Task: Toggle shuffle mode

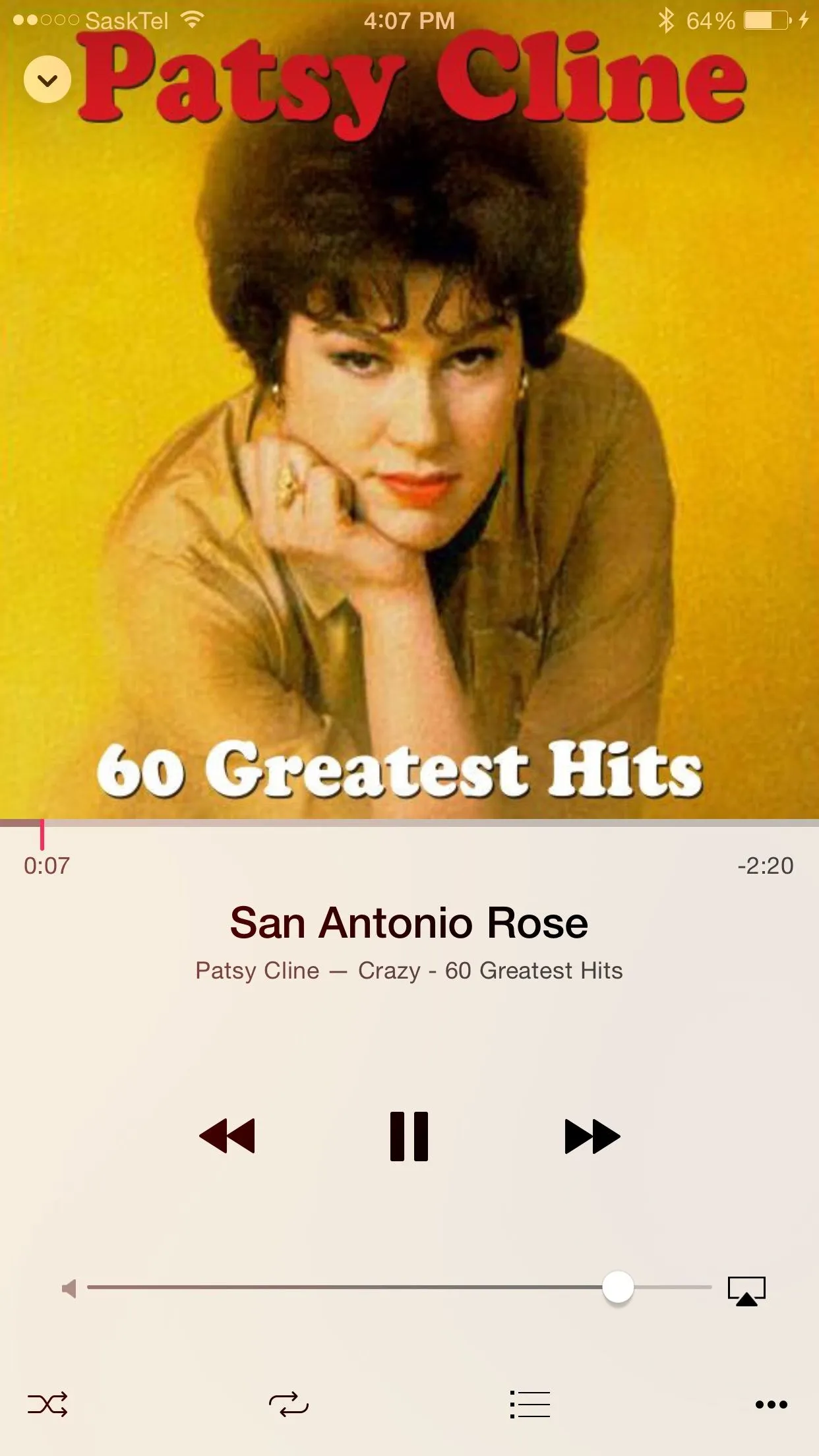Action: (x=47, y=1404)
